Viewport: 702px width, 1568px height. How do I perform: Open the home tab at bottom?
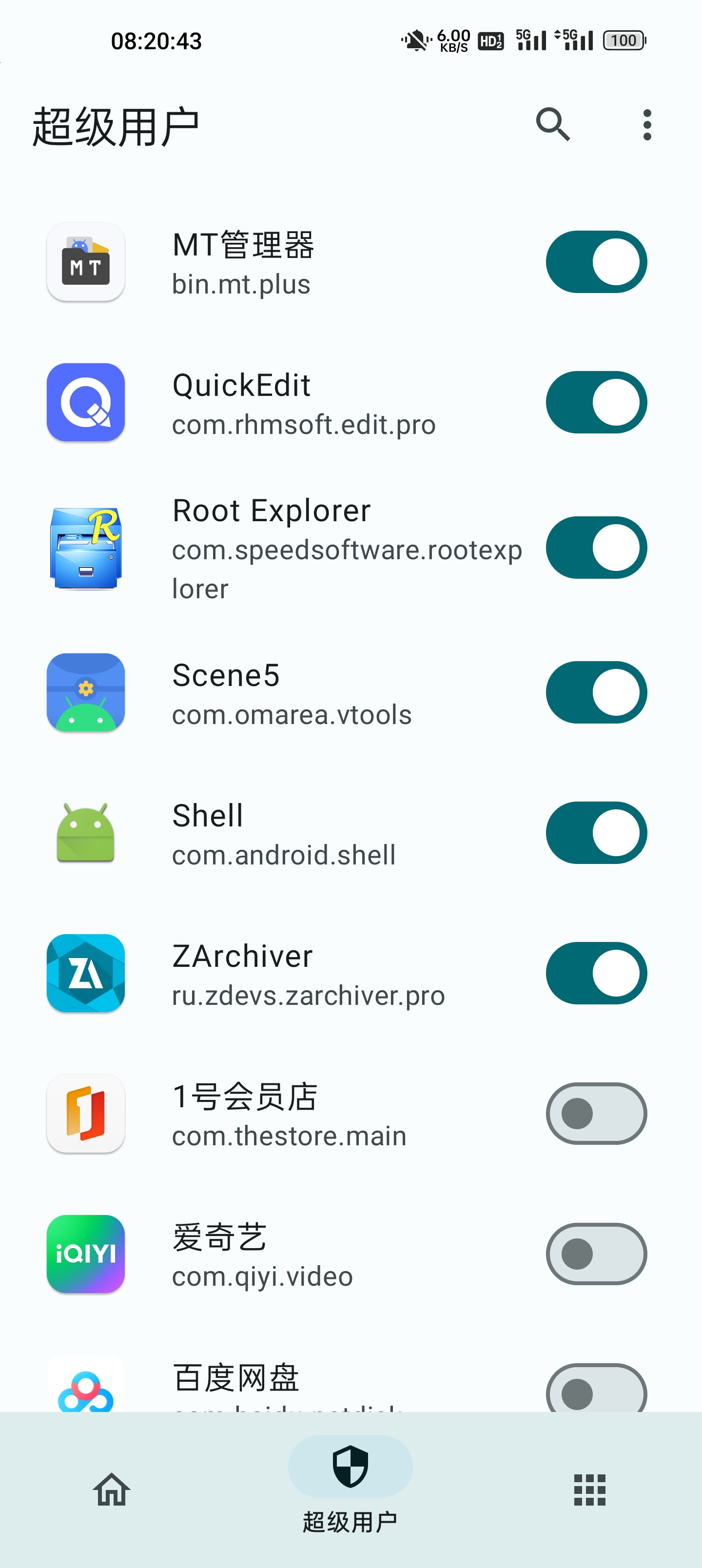(x=112, y=1490)
